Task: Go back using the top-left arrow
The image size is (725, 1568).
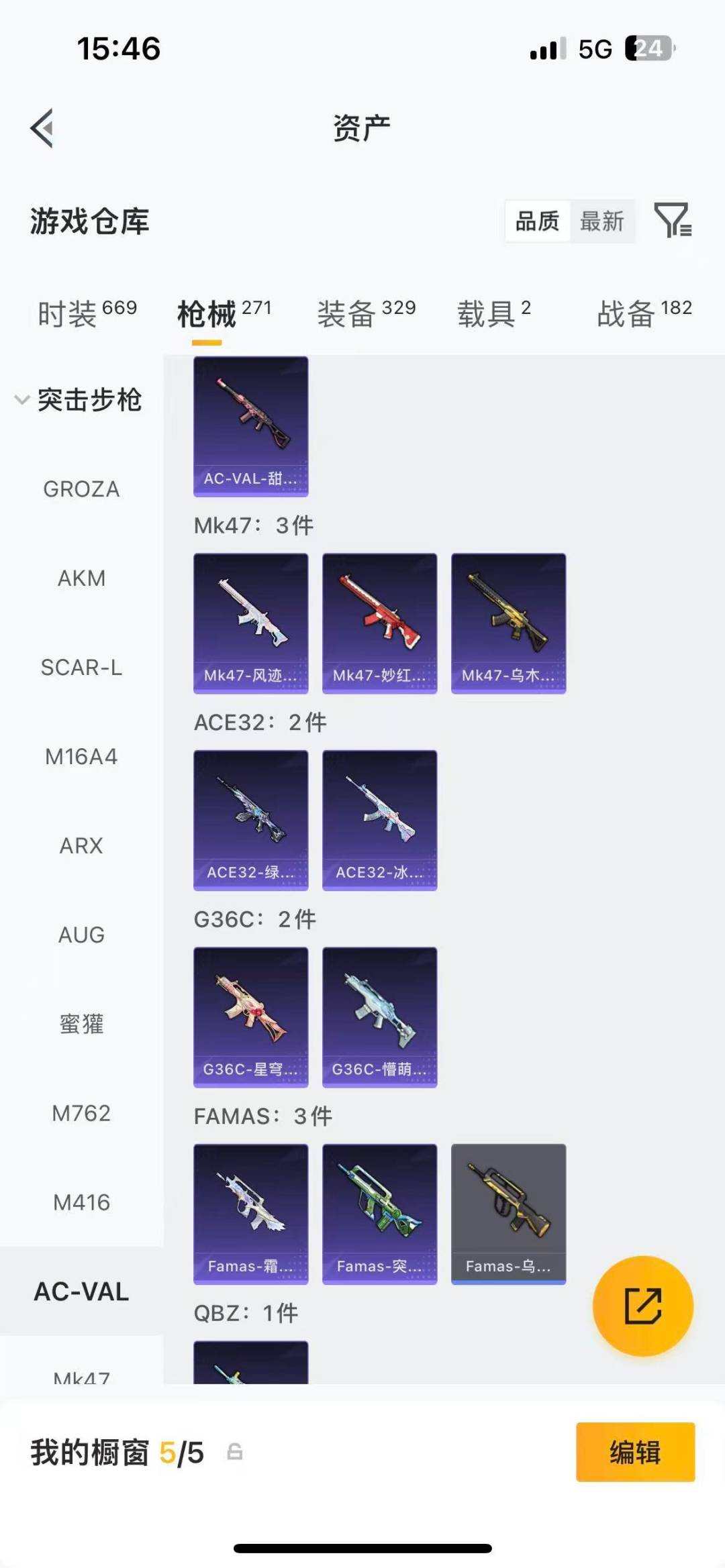Action: coord(42,127)
